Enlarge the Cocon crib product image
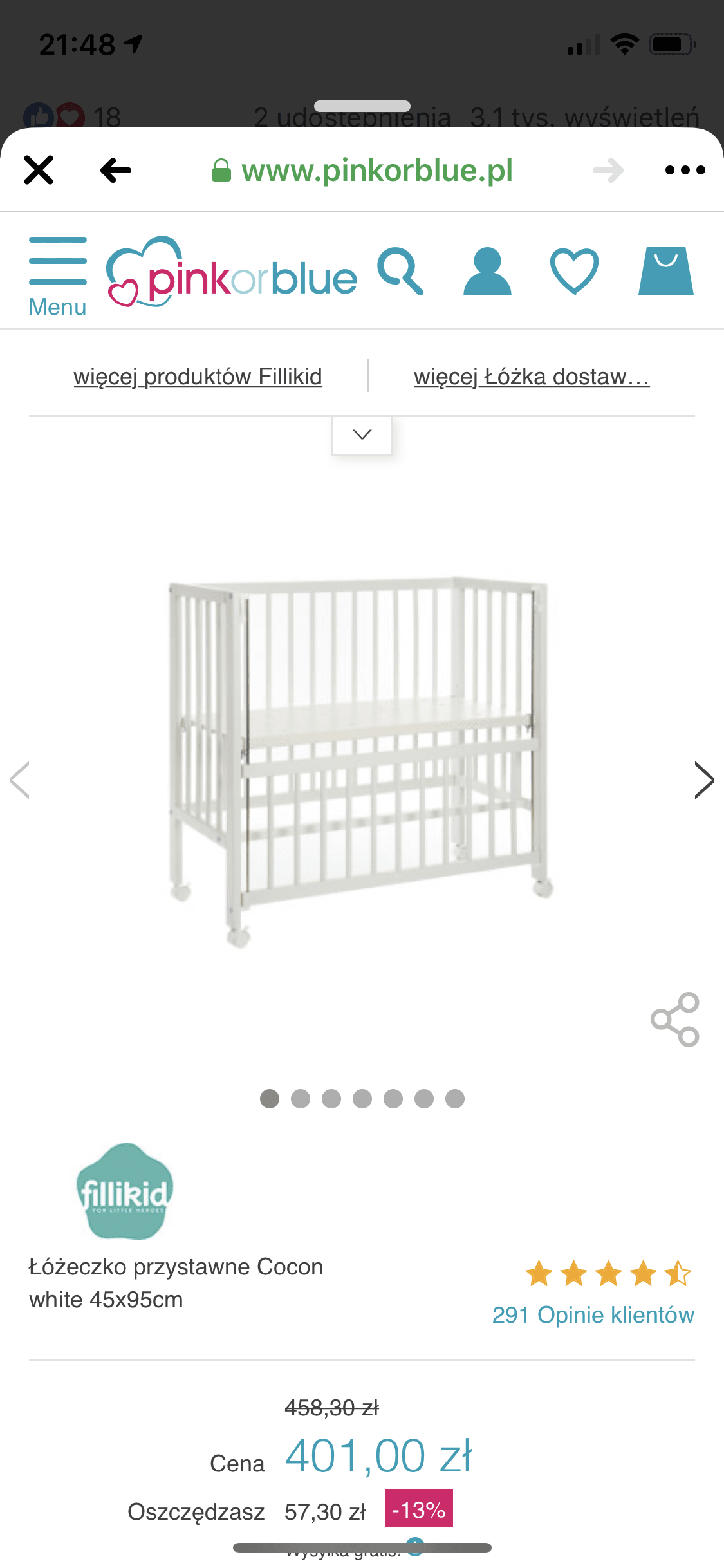This screenshot has width=724, height=1568. point(360,760)
